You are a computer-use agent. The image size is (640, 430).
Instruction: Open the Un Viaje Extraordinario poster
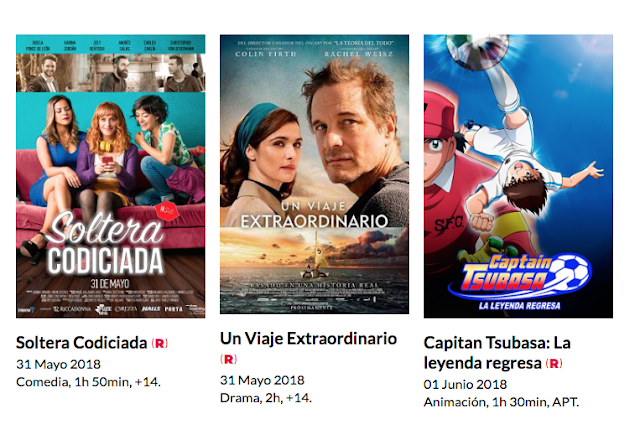(314, 176)
